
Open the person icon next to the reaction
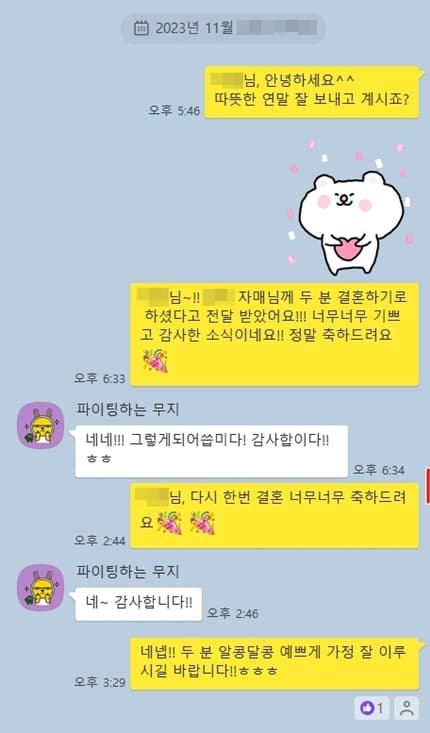coord(407,708)
